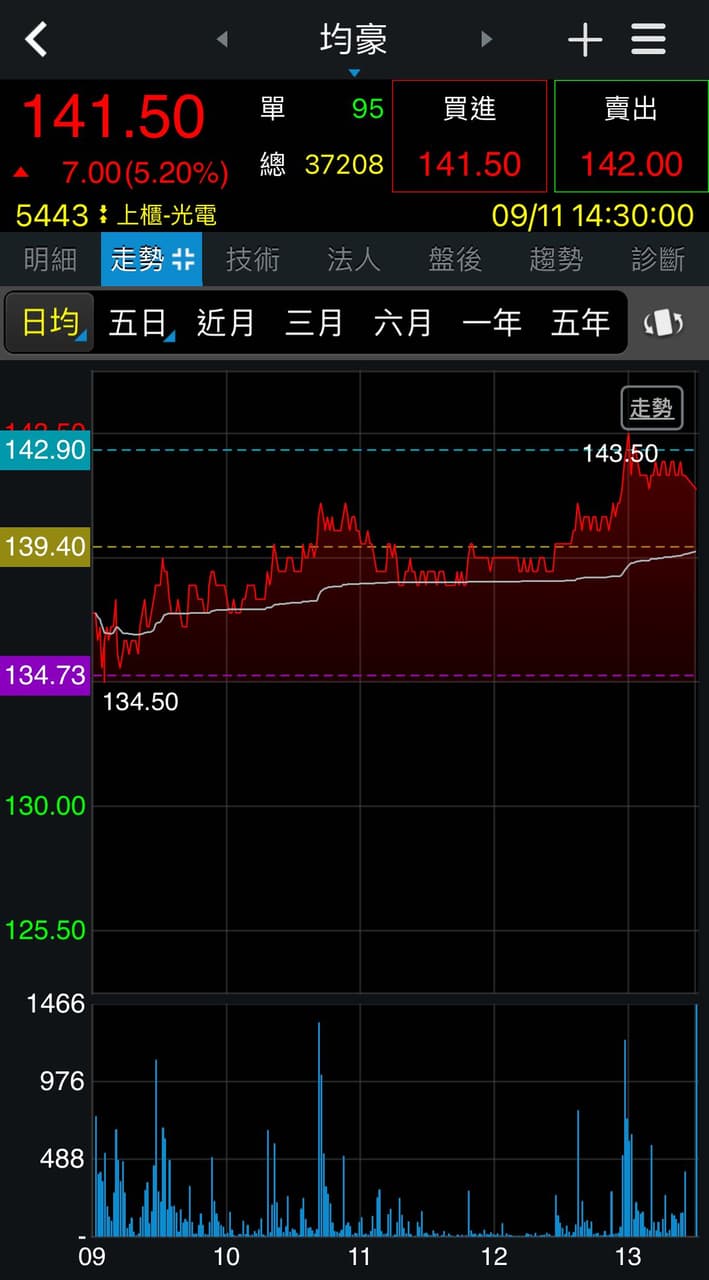709x1280 pixels.
Task: Switch to the 明細 tab
Action: point(50,260)
